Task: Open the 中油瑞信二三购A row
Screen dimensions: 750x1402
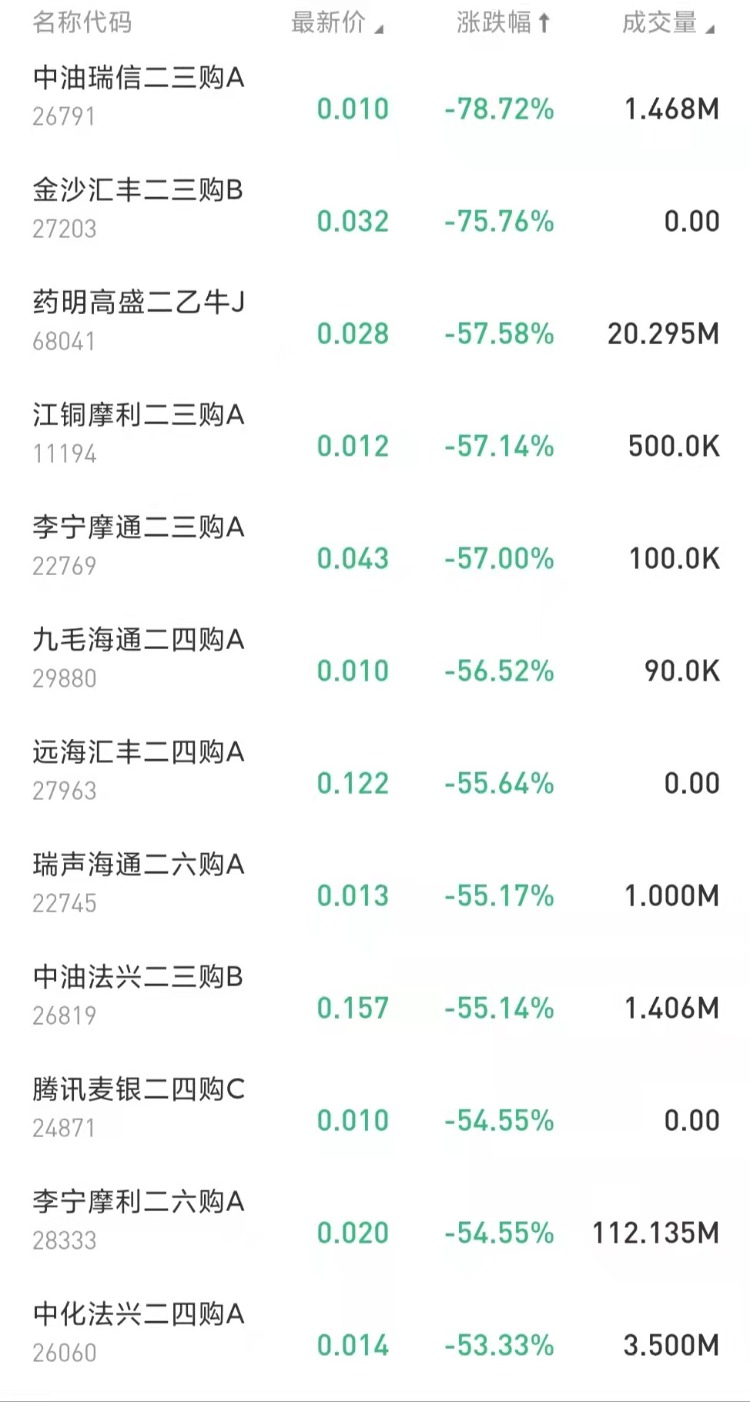Action: click(375, 96)
